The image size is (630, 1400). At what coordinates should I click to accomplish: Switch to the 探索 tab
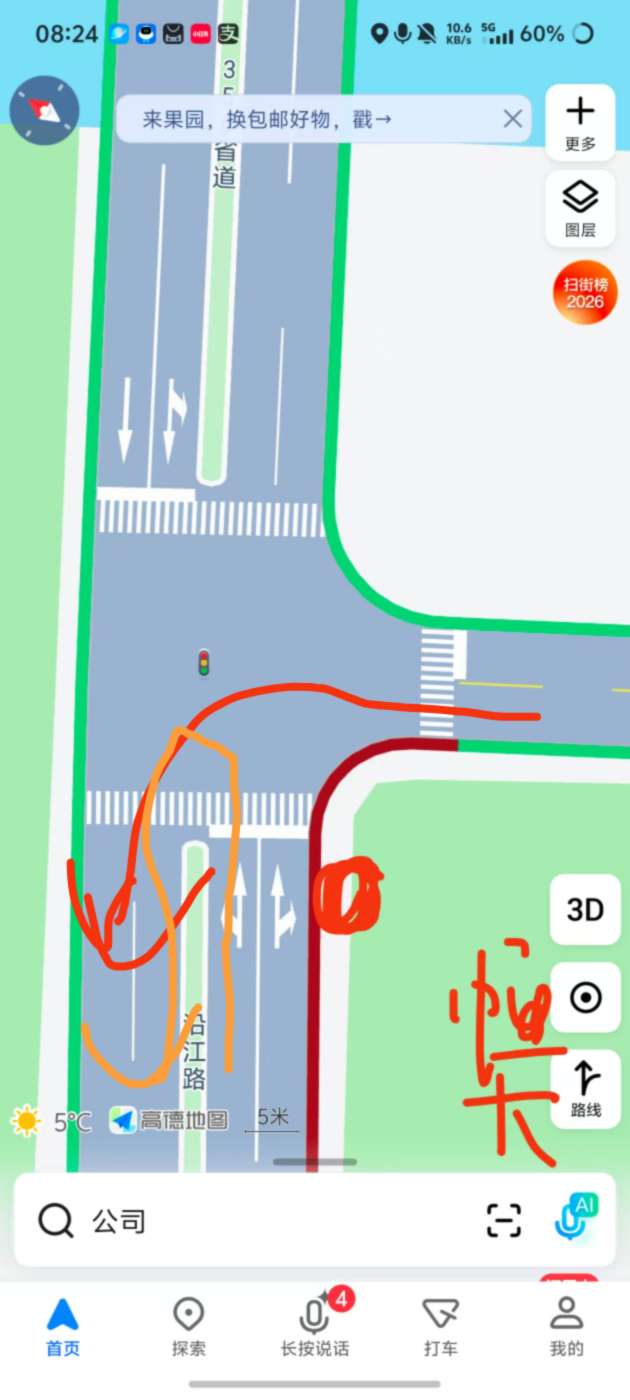click(x=188, y=1327)
